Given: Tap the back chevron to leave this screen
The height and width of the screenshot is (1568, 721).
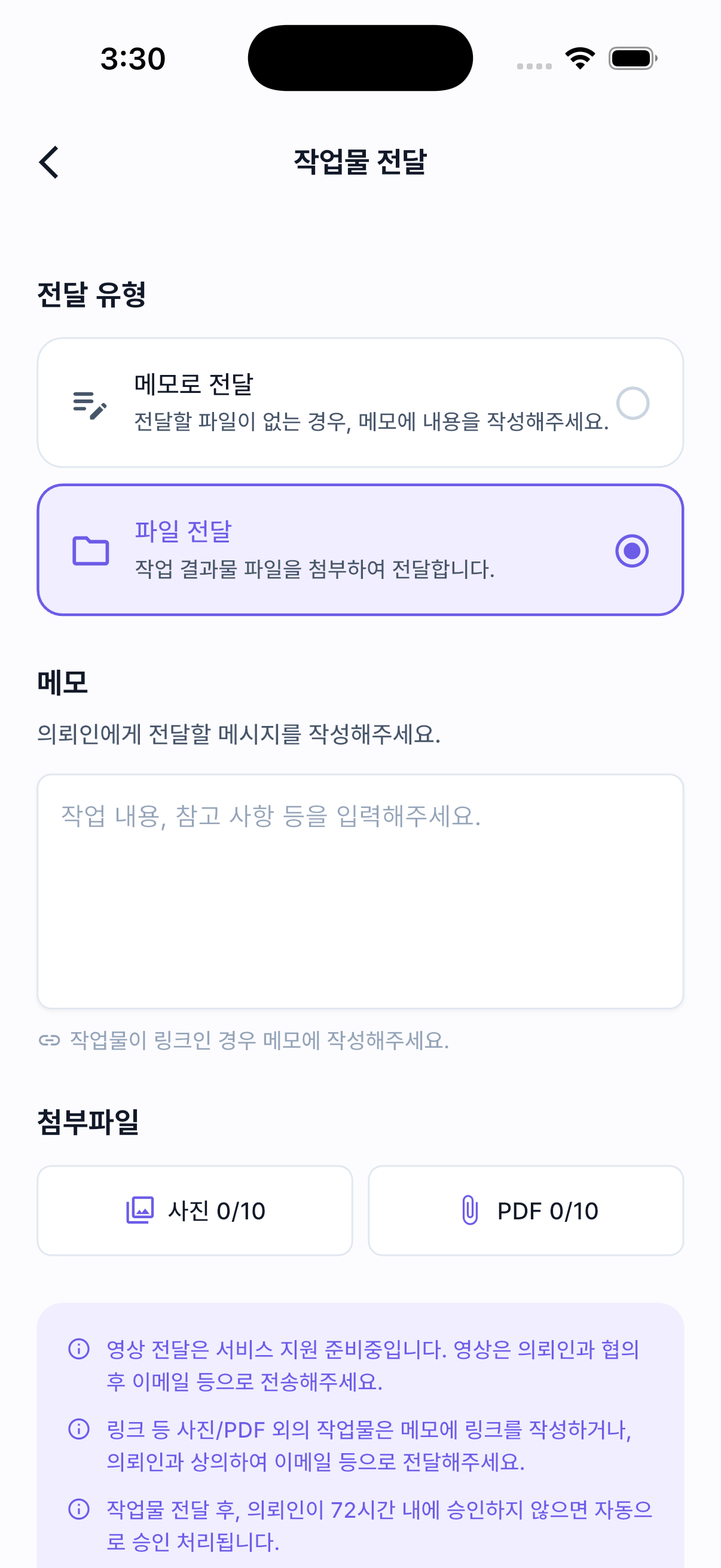Looking at the screenshot, I should [48, 161].
